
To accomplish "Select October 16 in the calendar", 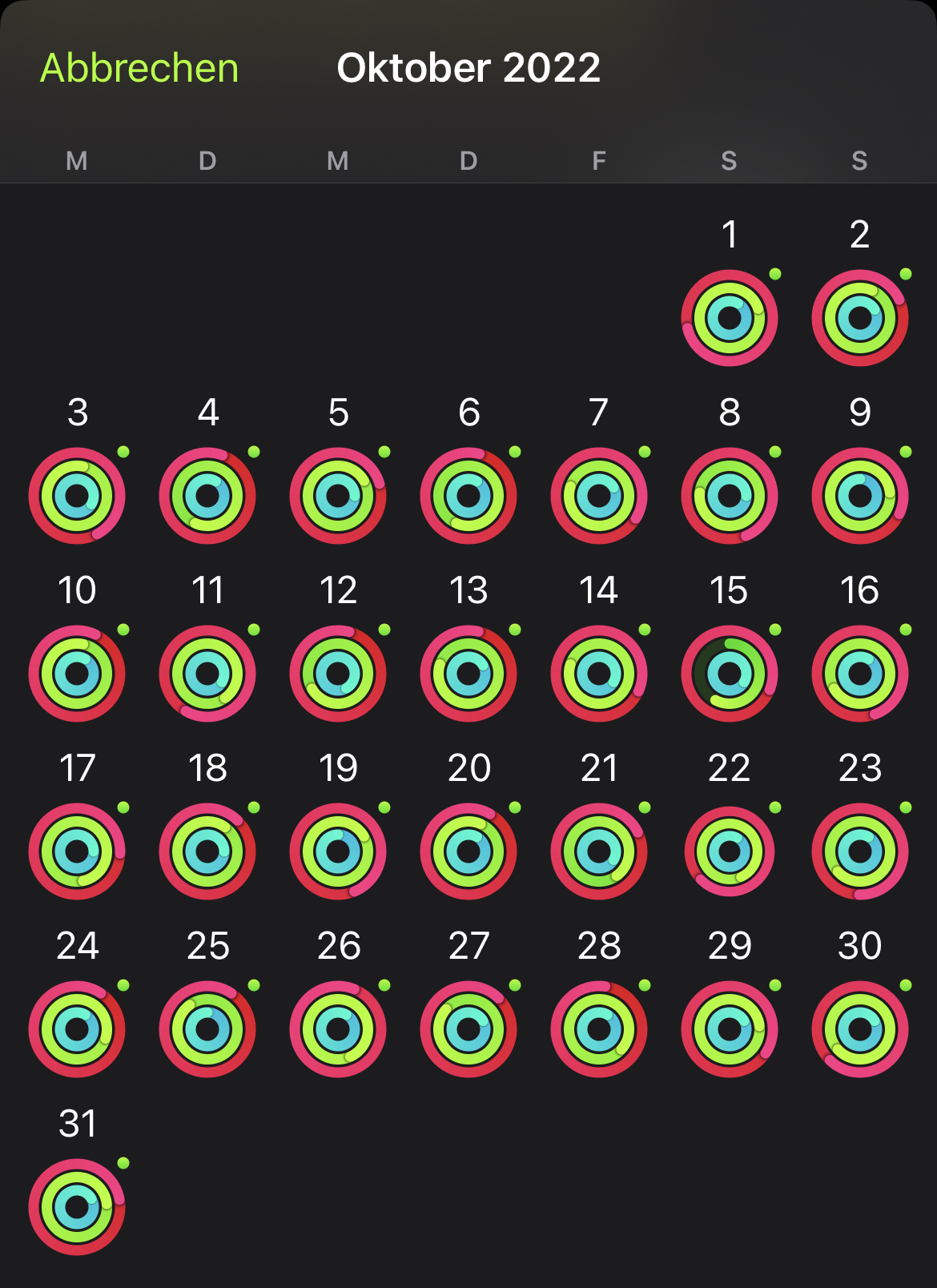I will click(859, 674).
